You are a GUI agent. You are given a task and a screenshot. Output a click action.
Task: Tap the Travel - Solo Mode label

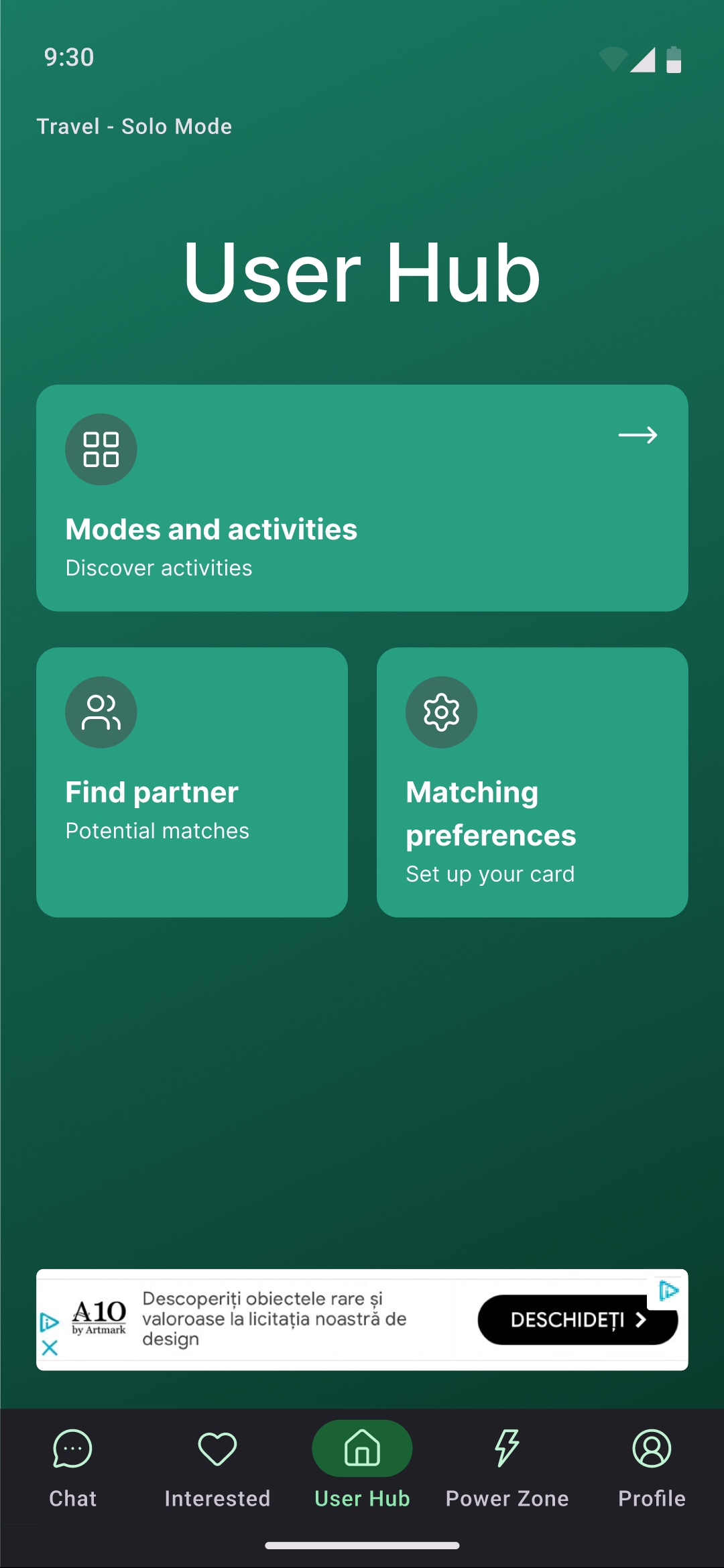coord(133,126)
